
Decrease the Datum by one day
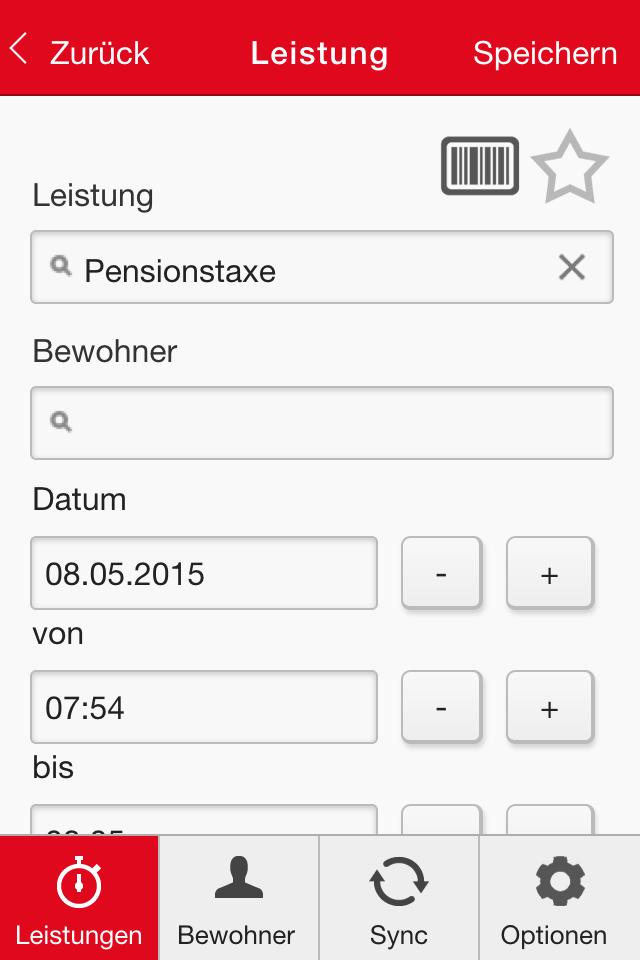click(x=441, y=573)
